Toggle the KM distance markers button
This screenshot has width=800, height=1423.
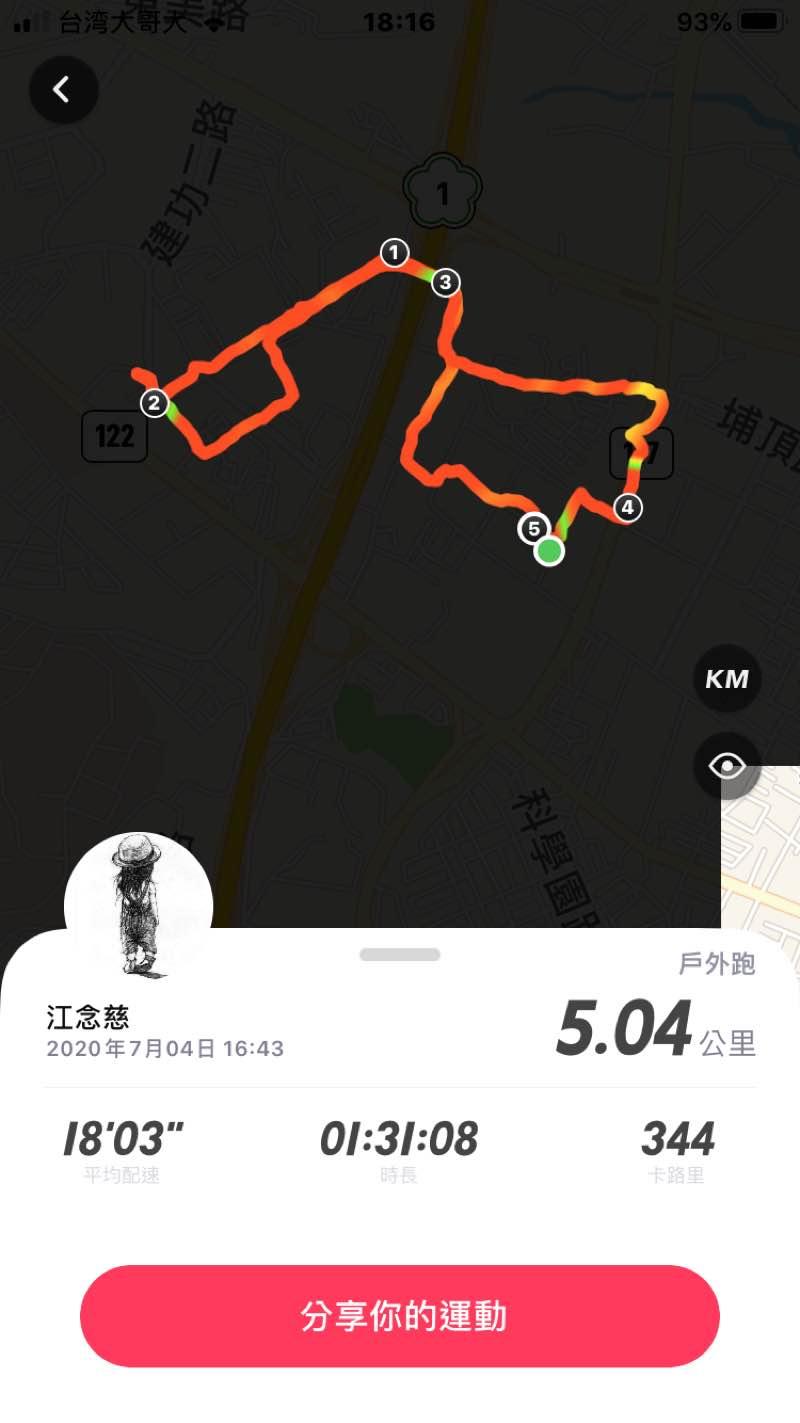727,679
